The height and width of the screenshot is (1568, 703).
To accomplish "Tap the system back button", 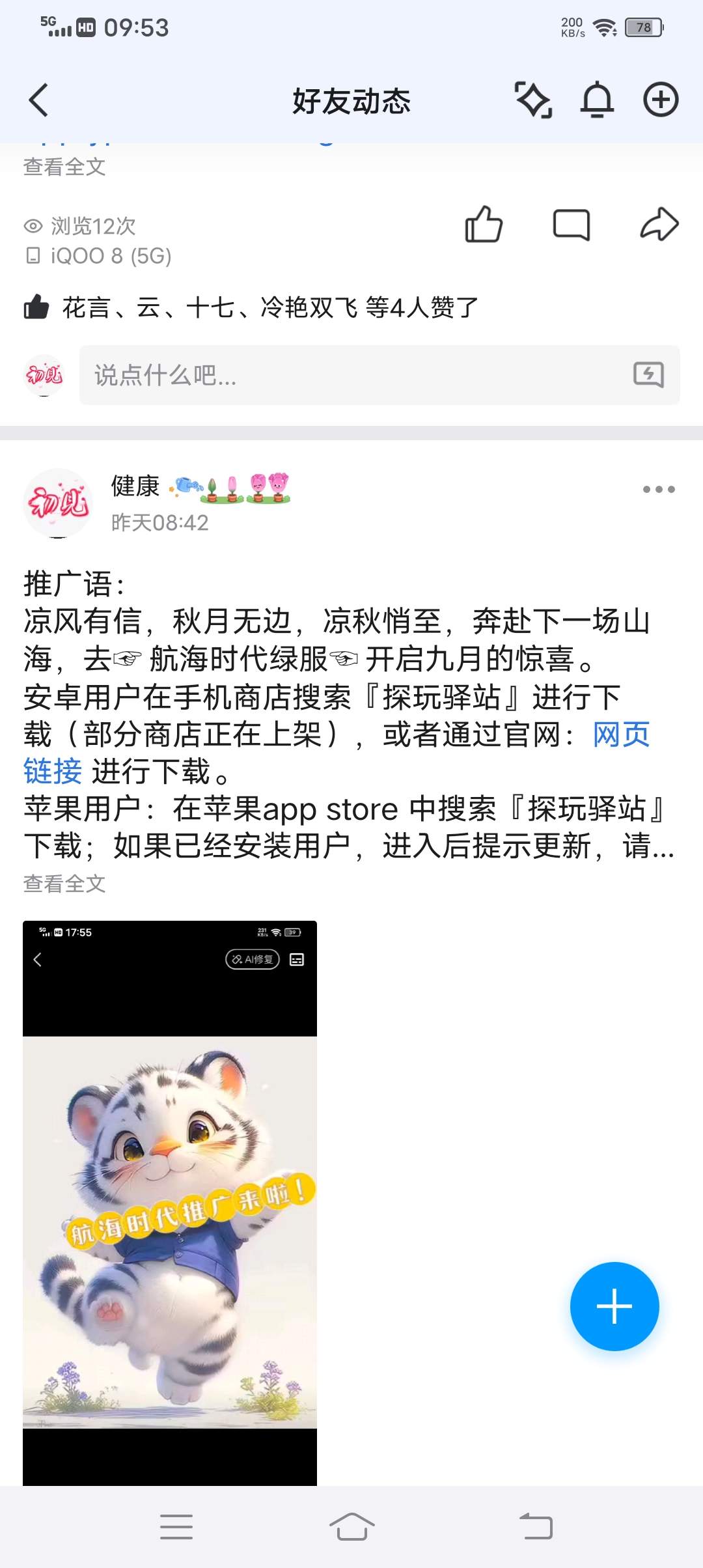I will tap(536, 1526).
